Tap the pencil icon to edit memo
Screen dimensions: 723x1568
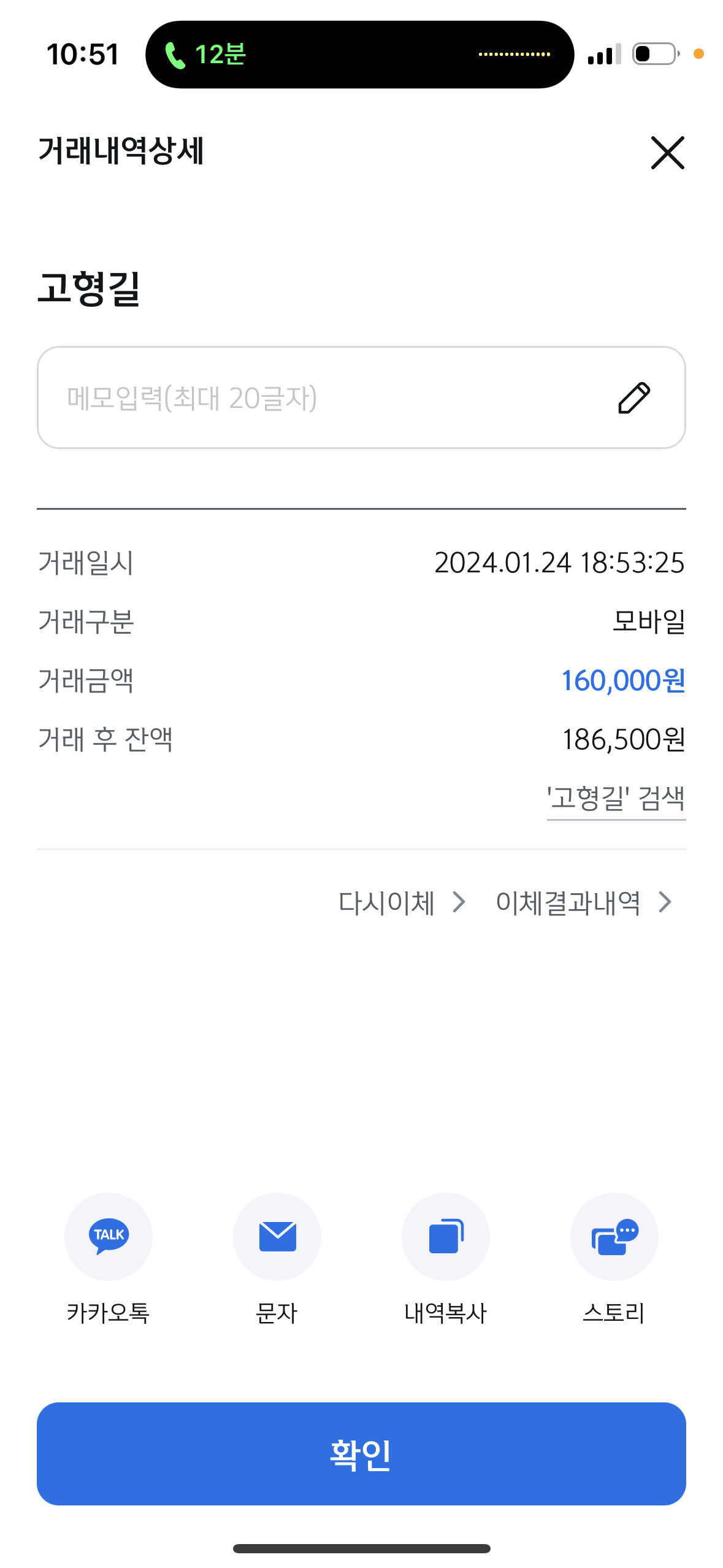(633, 398)
